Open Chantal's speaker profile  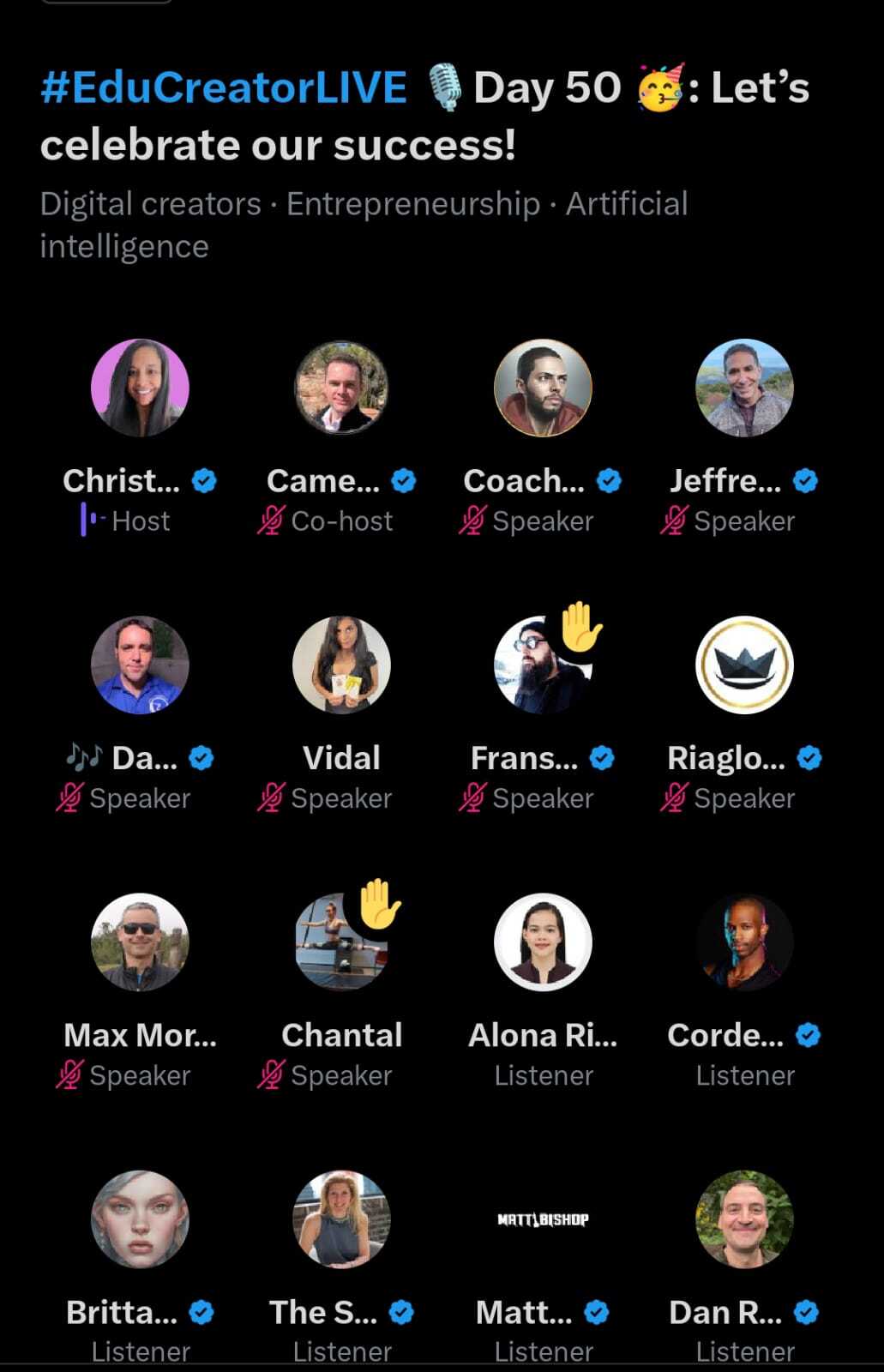341,942
